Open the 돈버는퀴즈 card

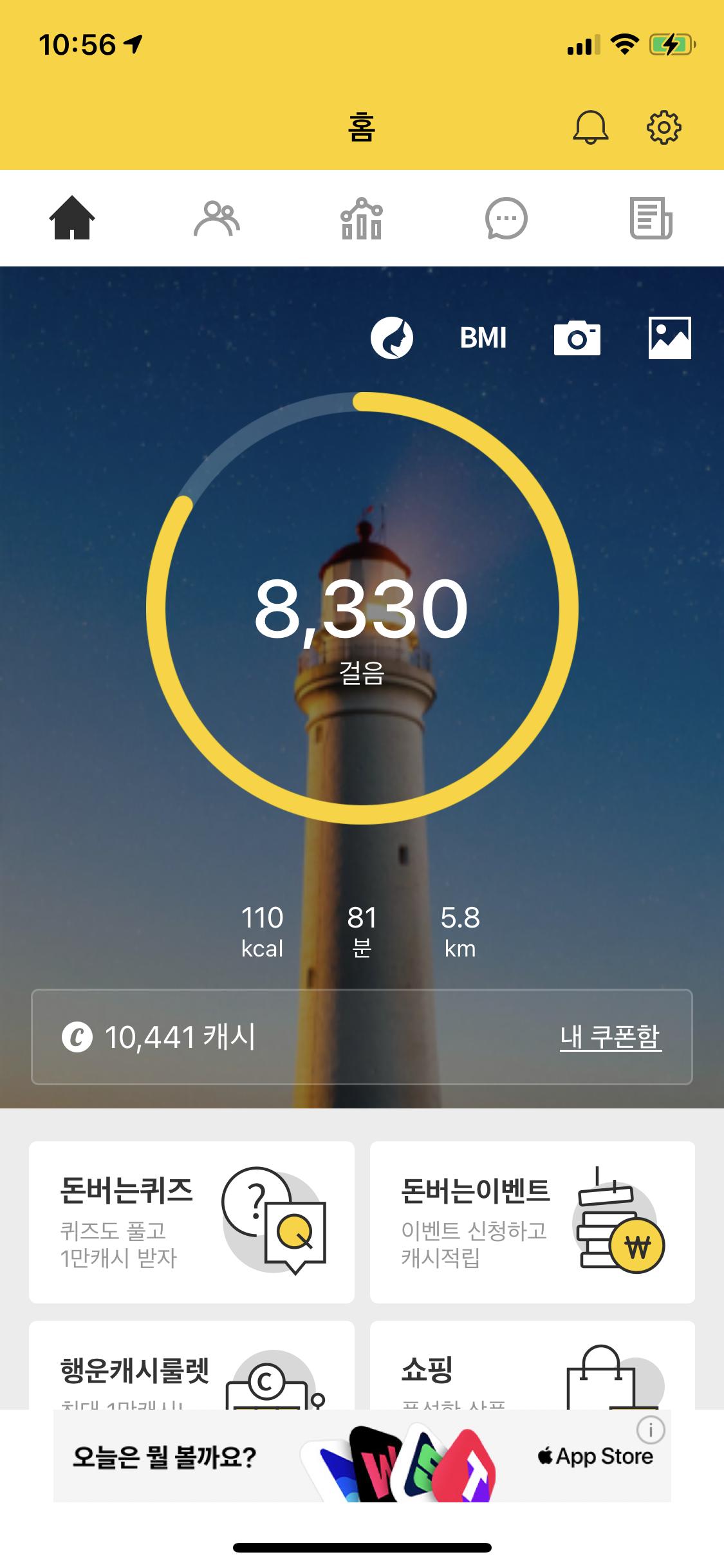pyautogui.click(x=192, y=1223)
